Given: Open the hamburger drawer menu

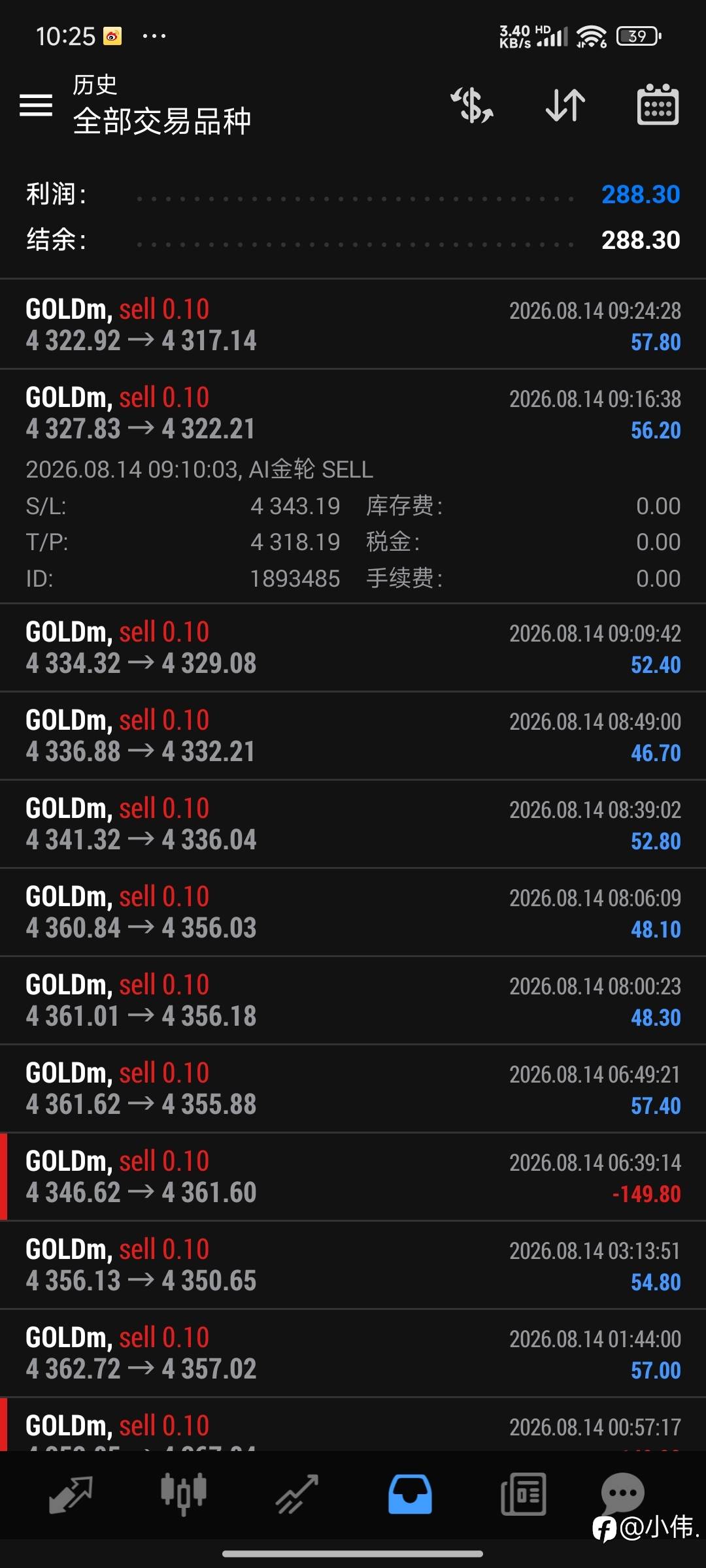Looking at the screenshot, I should click(x=36, y=105).
